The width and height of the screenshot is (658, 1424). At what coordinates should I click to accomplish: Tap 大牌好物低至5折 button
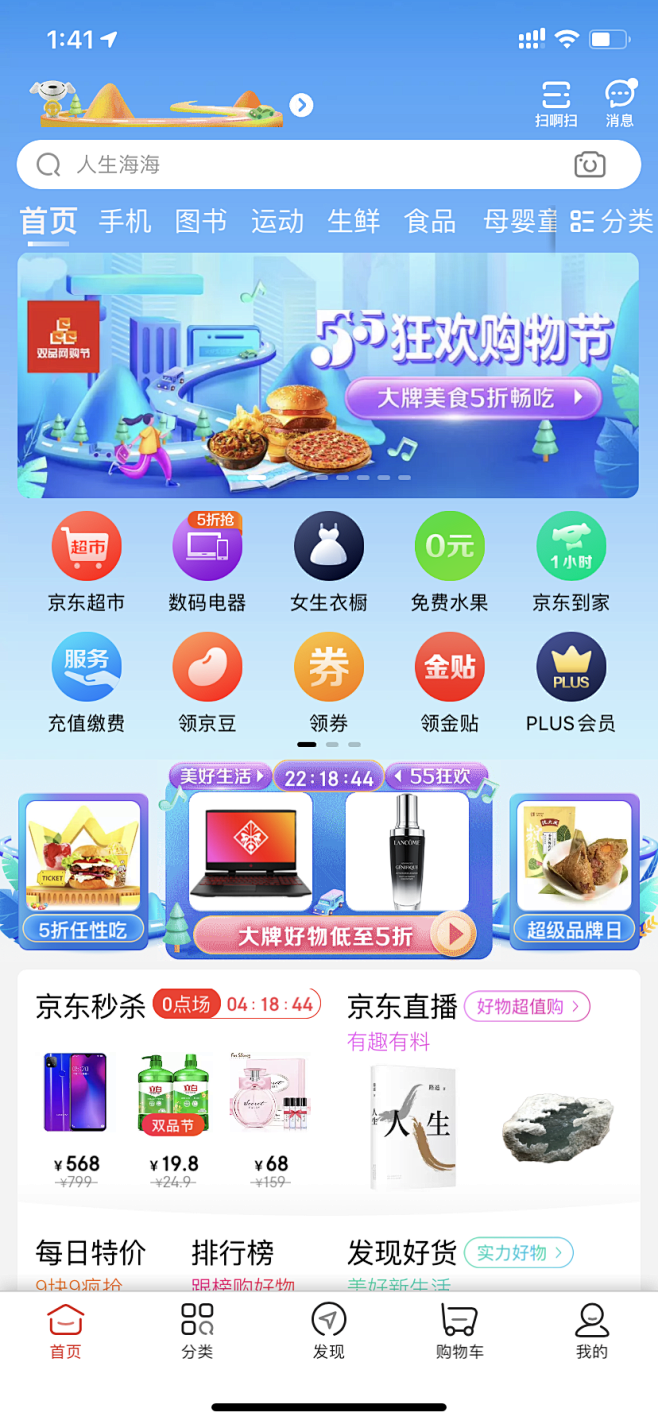pos(329,935)
